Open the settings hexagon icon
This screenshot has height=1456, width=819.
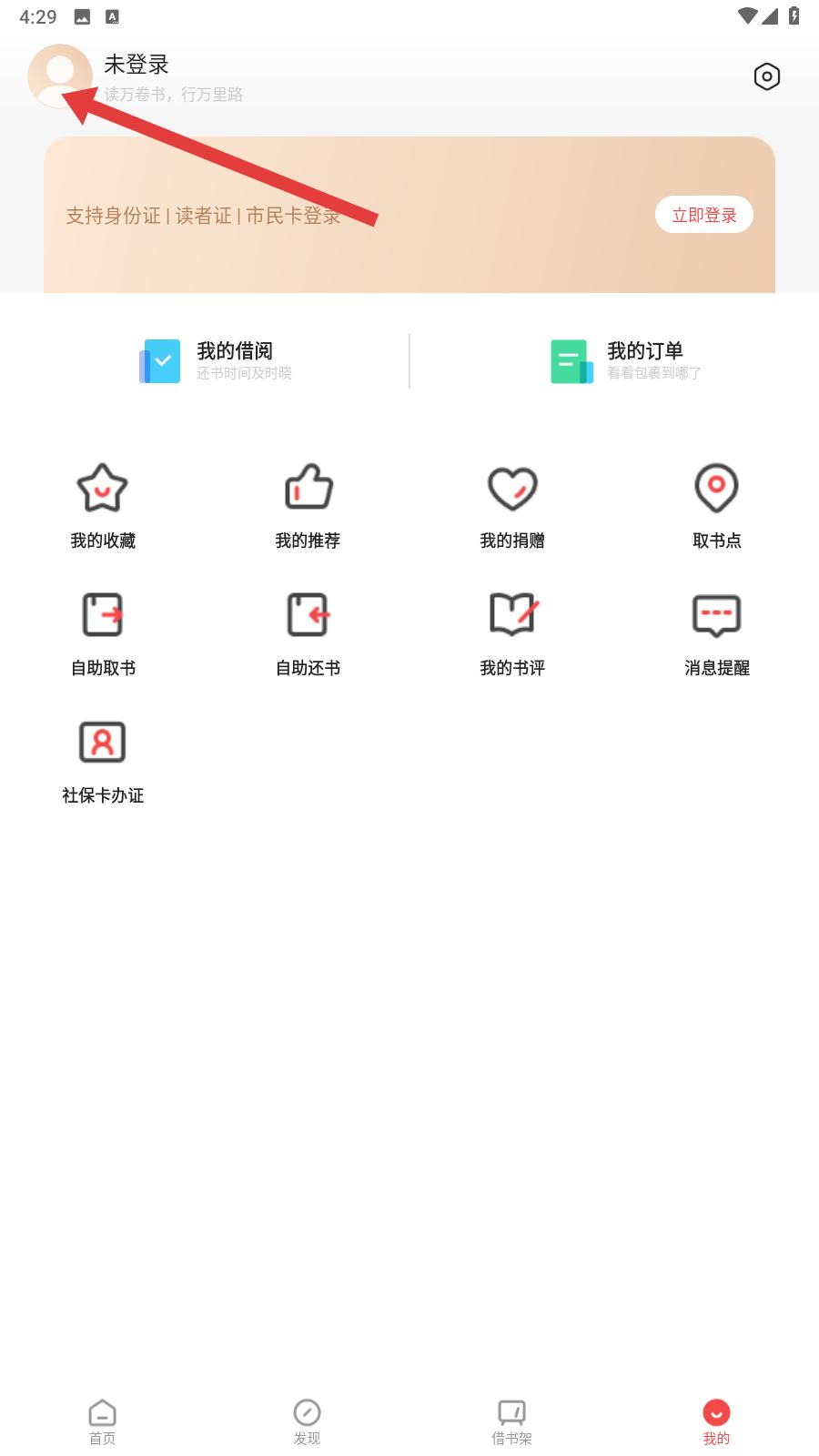767,76
